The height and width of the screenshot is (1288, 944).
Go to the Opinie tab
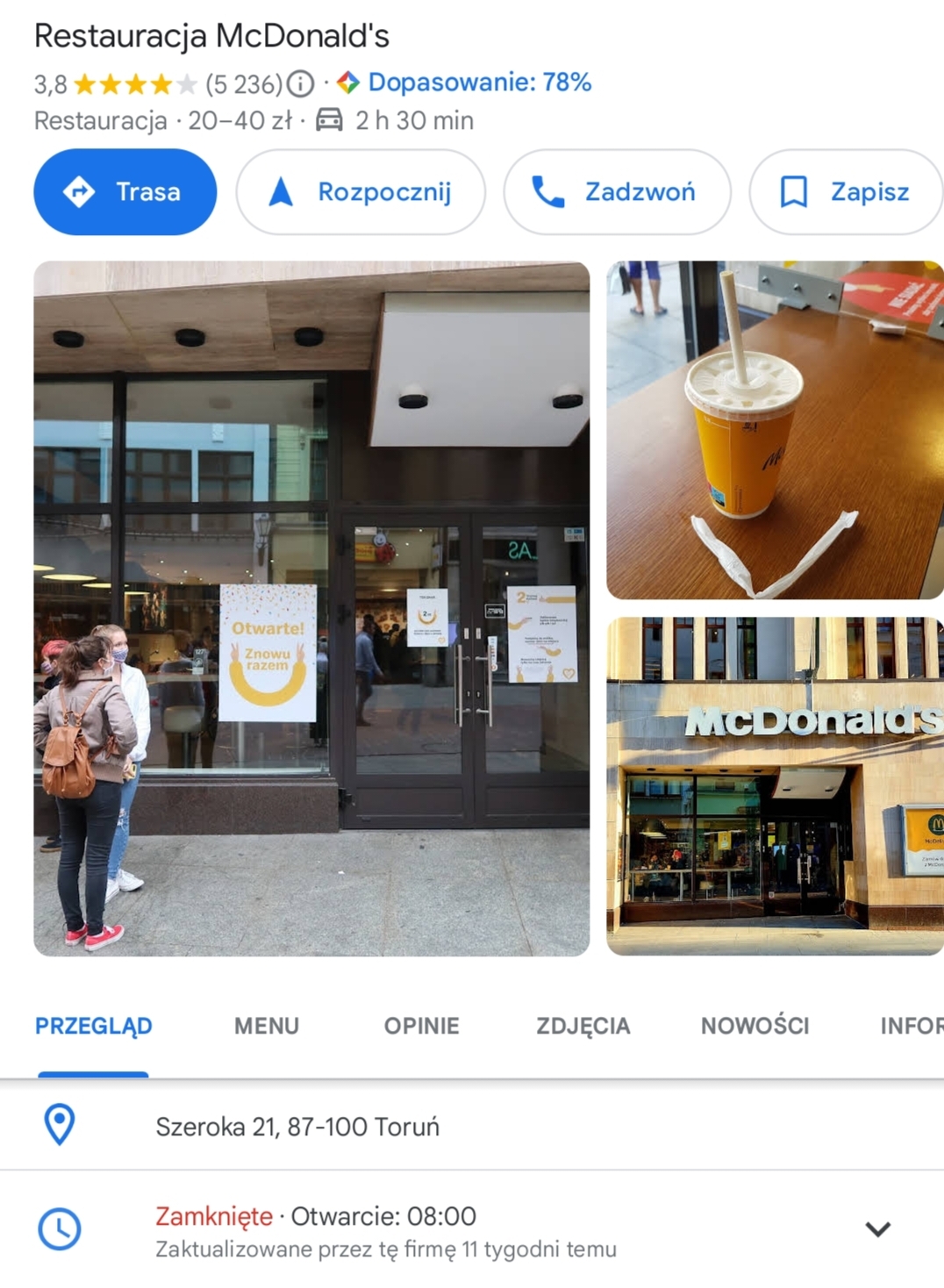click(x=421, y=1026)
